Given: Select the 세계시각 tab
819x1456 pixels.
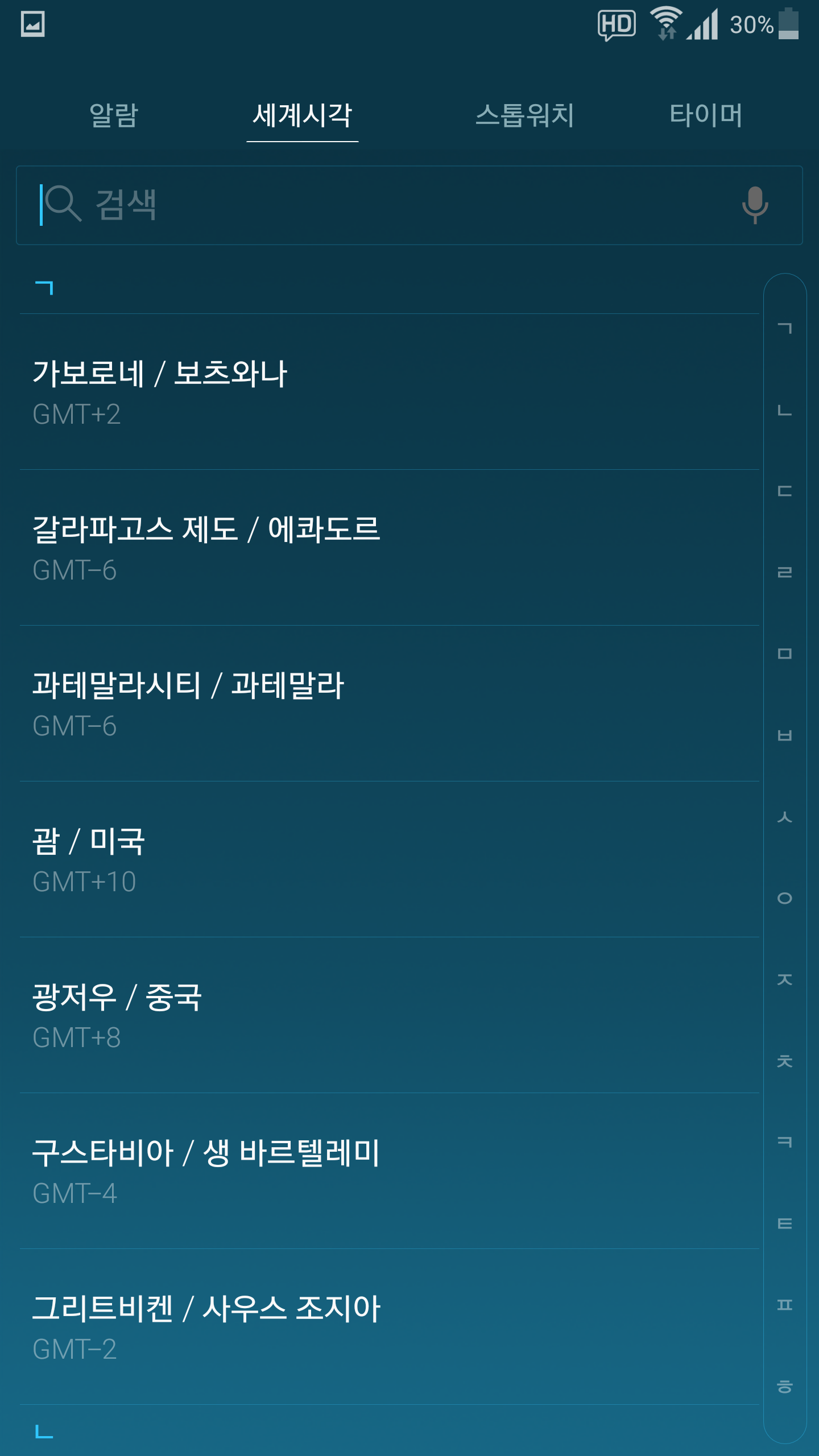Looking at the screenshot, I should [x=303, y=115].
